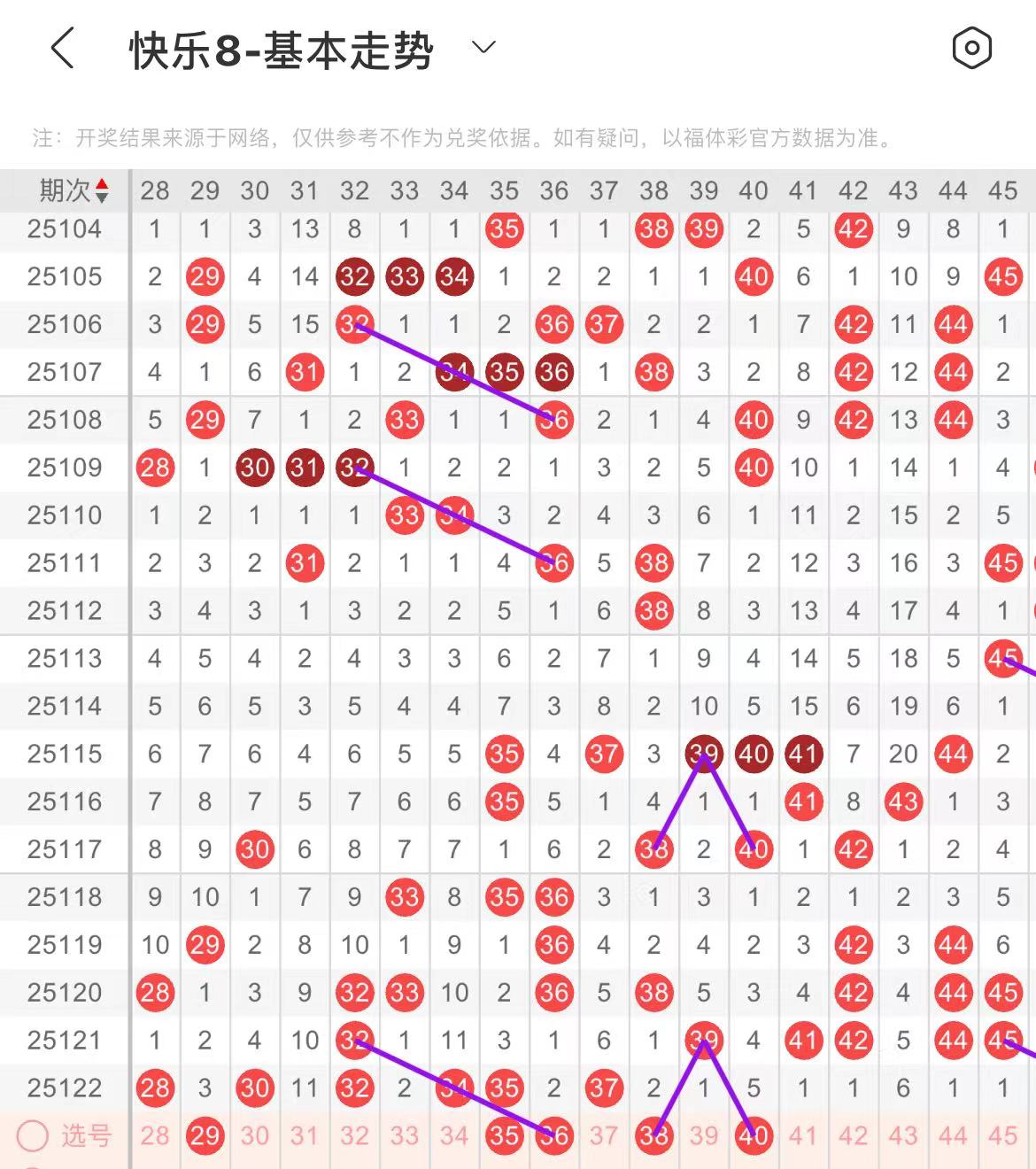Go back from the 快乐8 trend chart
The height and width of the screenshot is (1169, 1036).
[x=62, y=48]
